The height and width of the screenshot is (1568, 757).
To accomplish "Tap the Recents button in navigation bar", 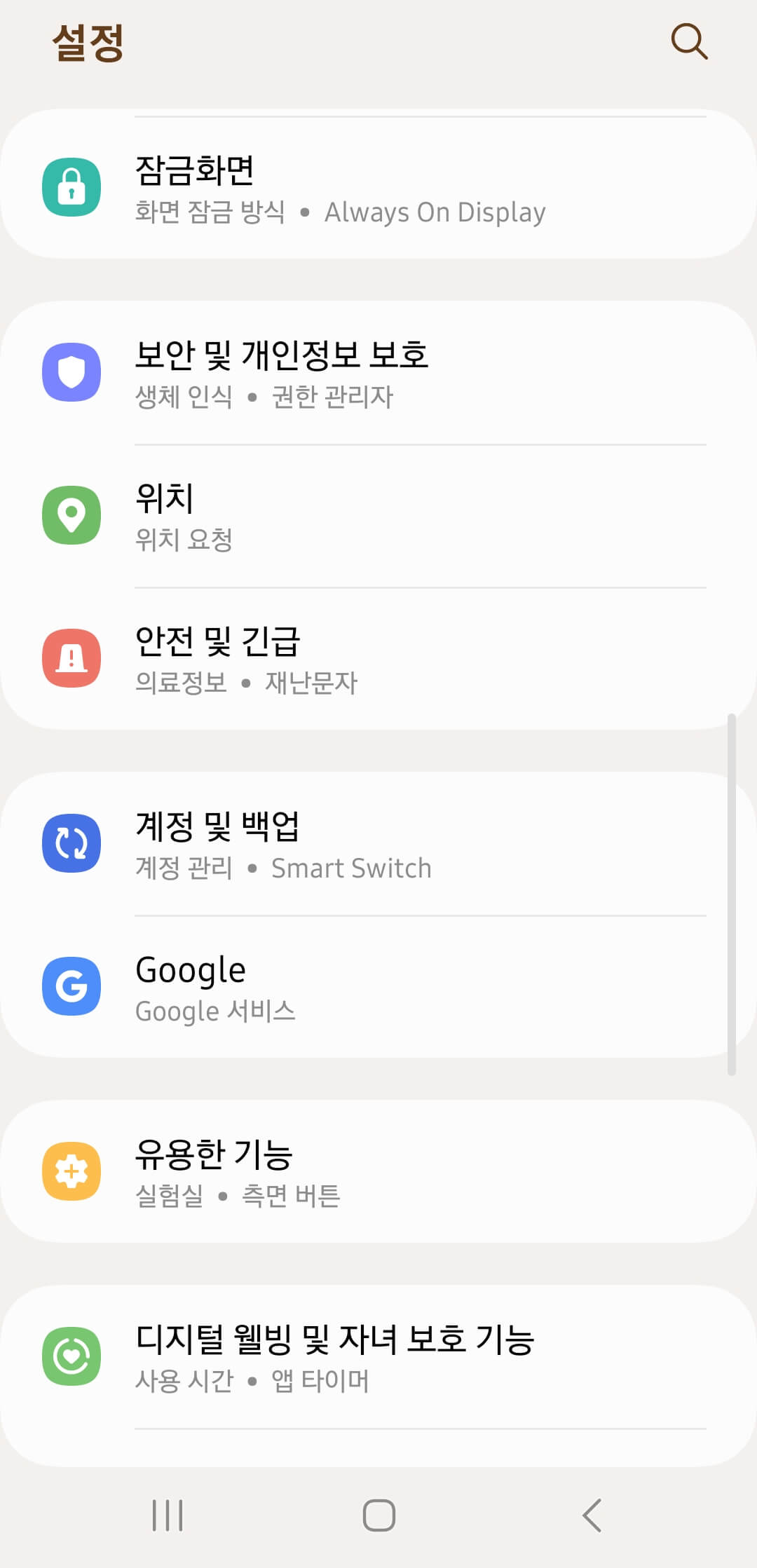I will (166, 1514).
